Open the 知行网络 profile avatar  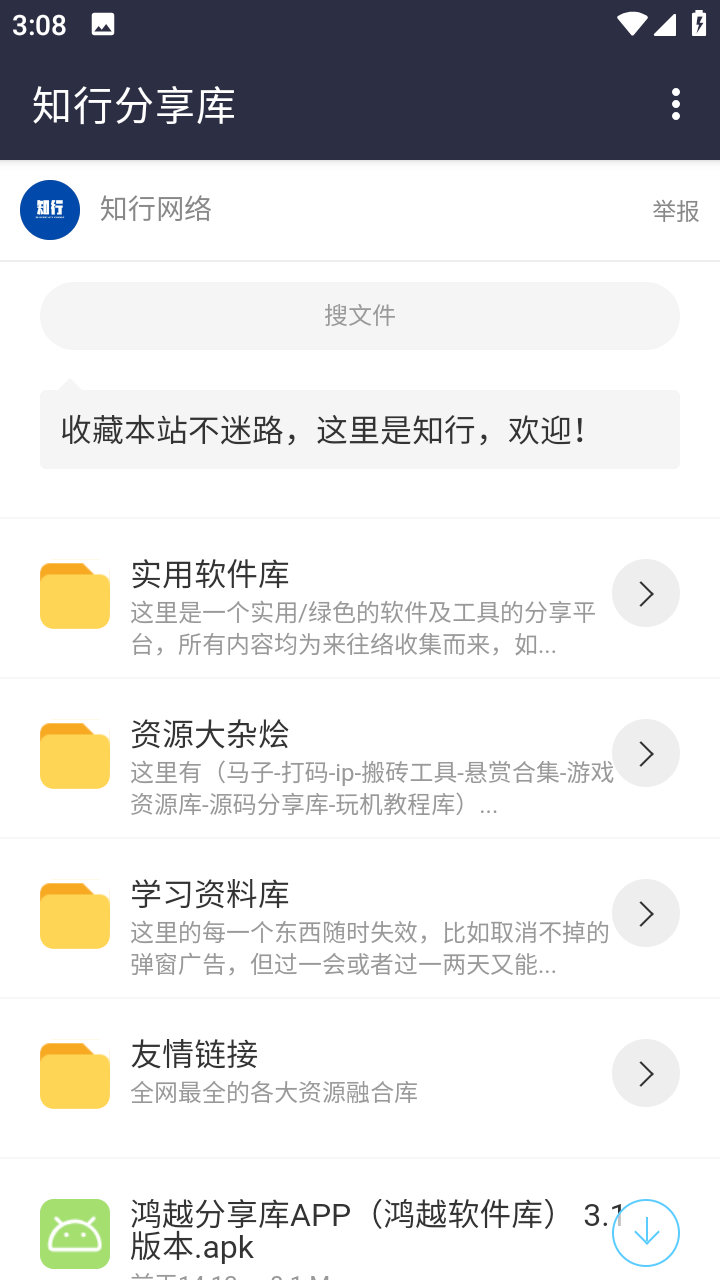coord(50,210)
